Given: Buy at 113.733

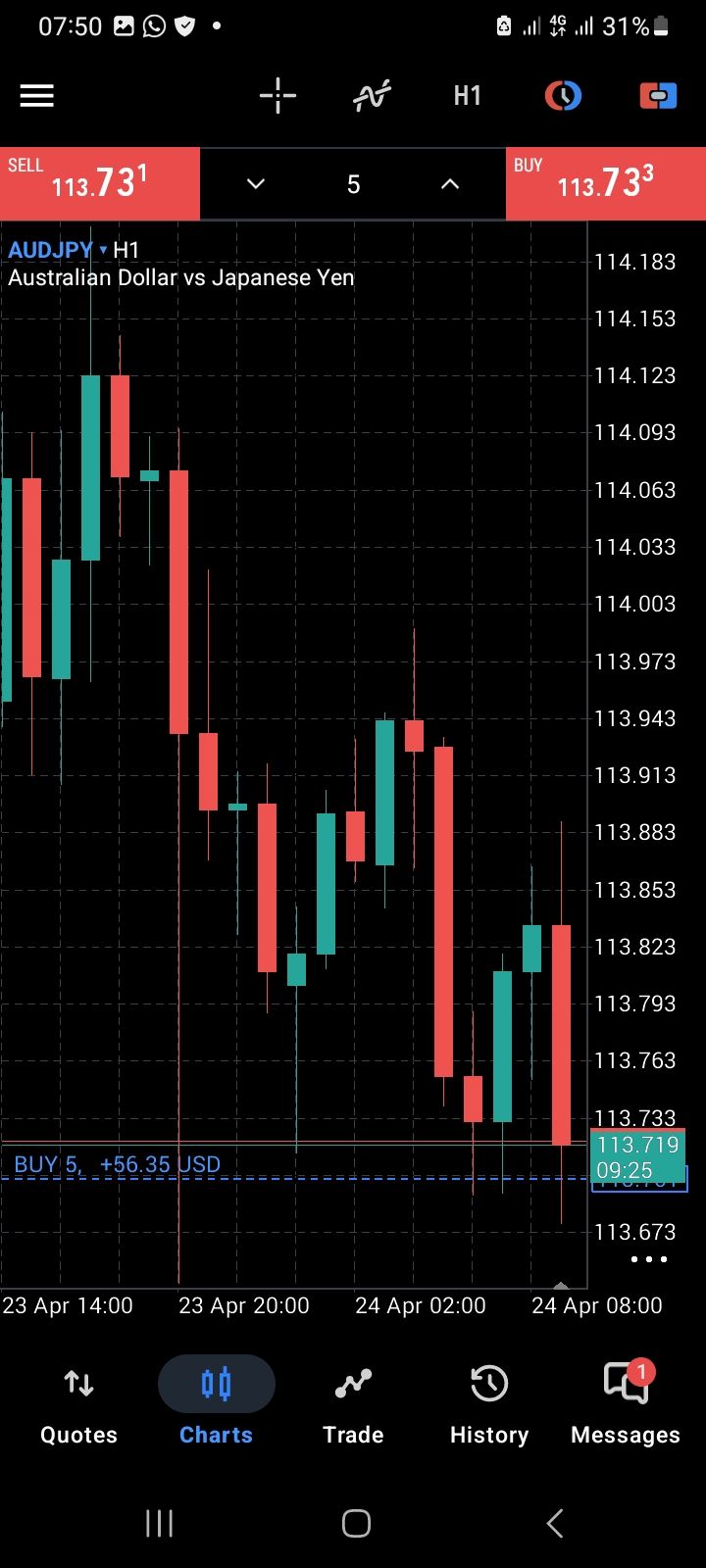Looking at the screenshot, I should pyautogui.click(x=605, y=183).
